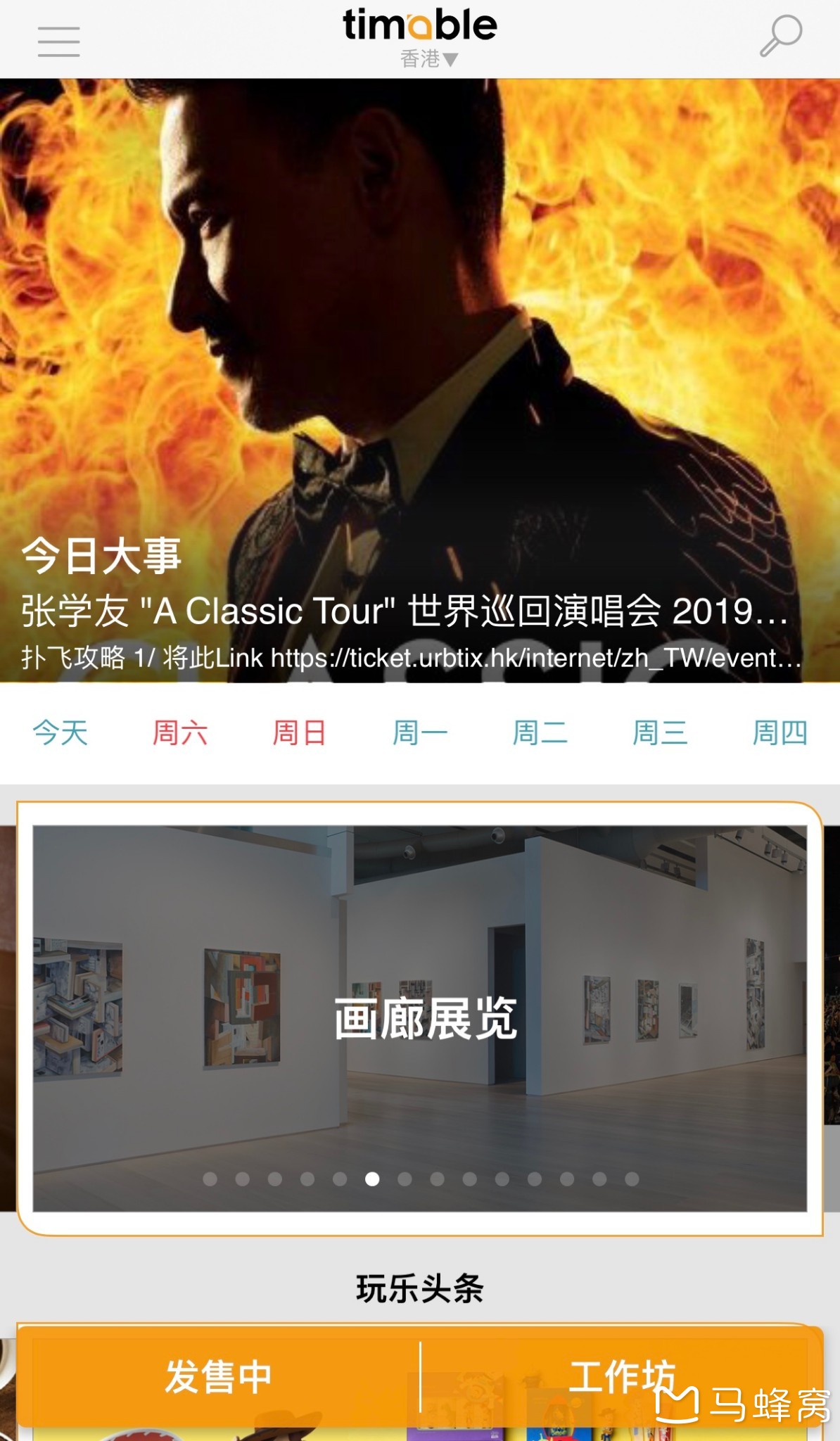Expand the 香港 city dropdown

tap(428, 59)
